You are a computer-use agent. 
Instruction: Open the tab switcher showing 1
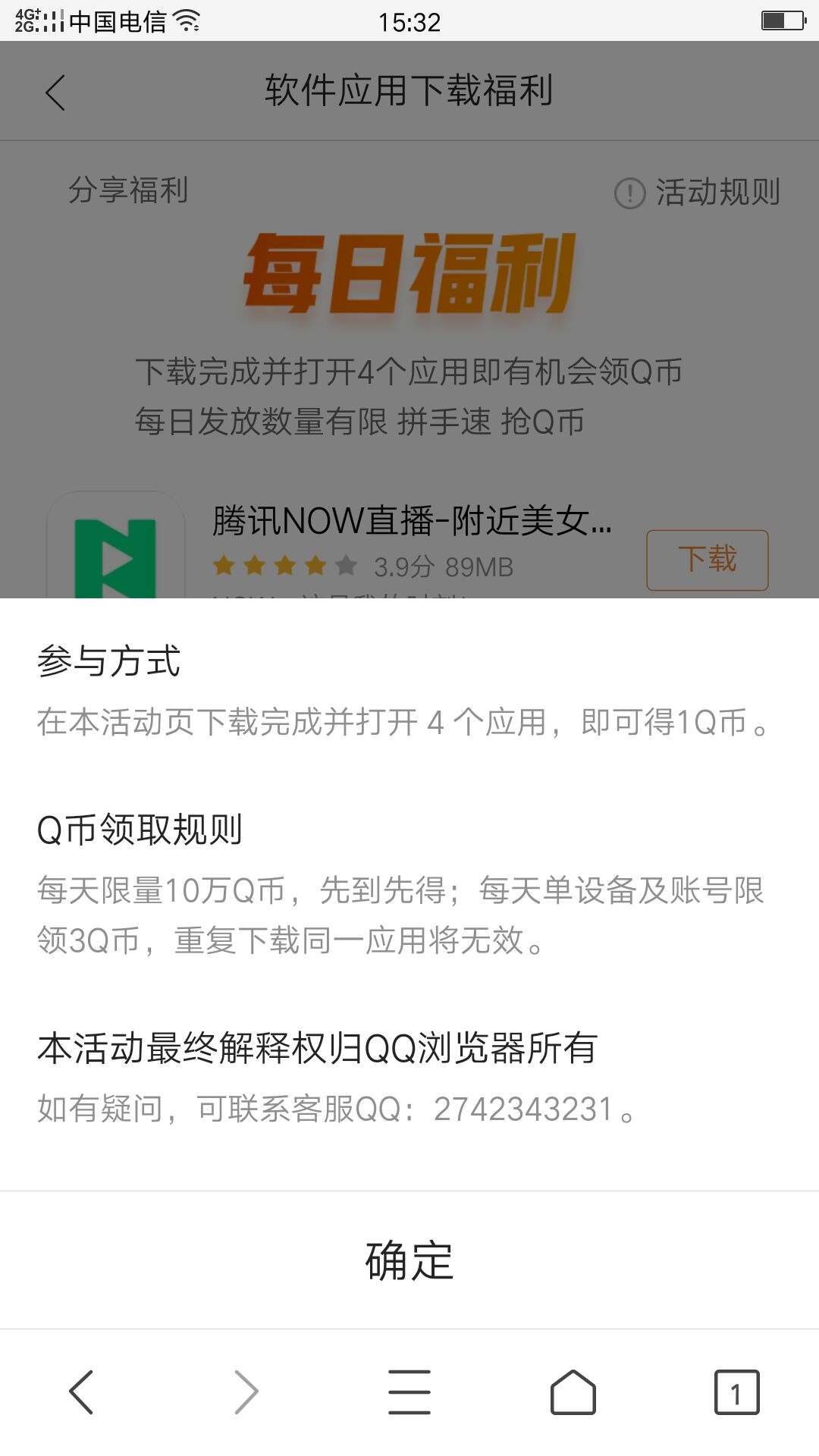pyautogui.click(x=736, y=1392)
